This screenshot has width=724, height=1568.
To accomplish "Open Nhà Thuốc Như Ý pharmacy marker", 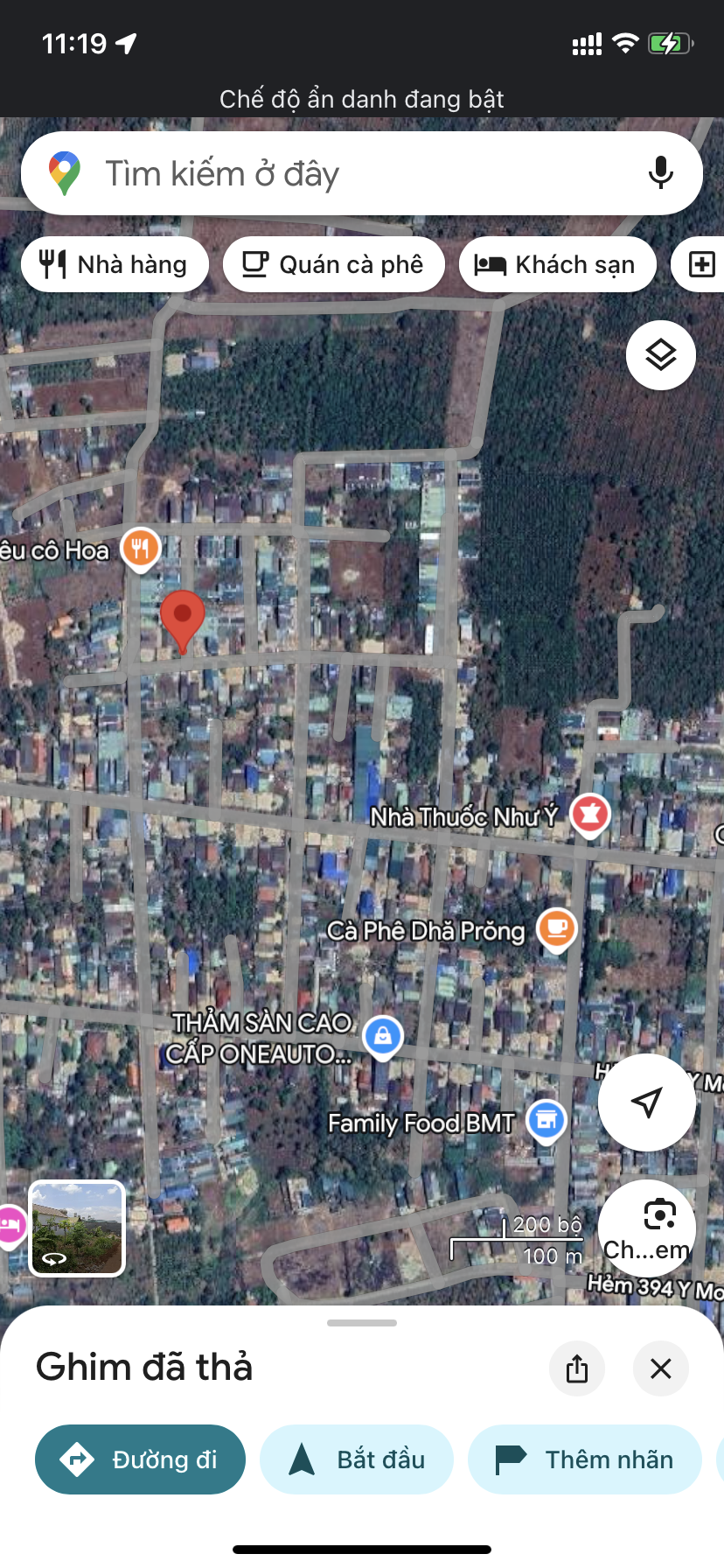I will pos(589,815).
